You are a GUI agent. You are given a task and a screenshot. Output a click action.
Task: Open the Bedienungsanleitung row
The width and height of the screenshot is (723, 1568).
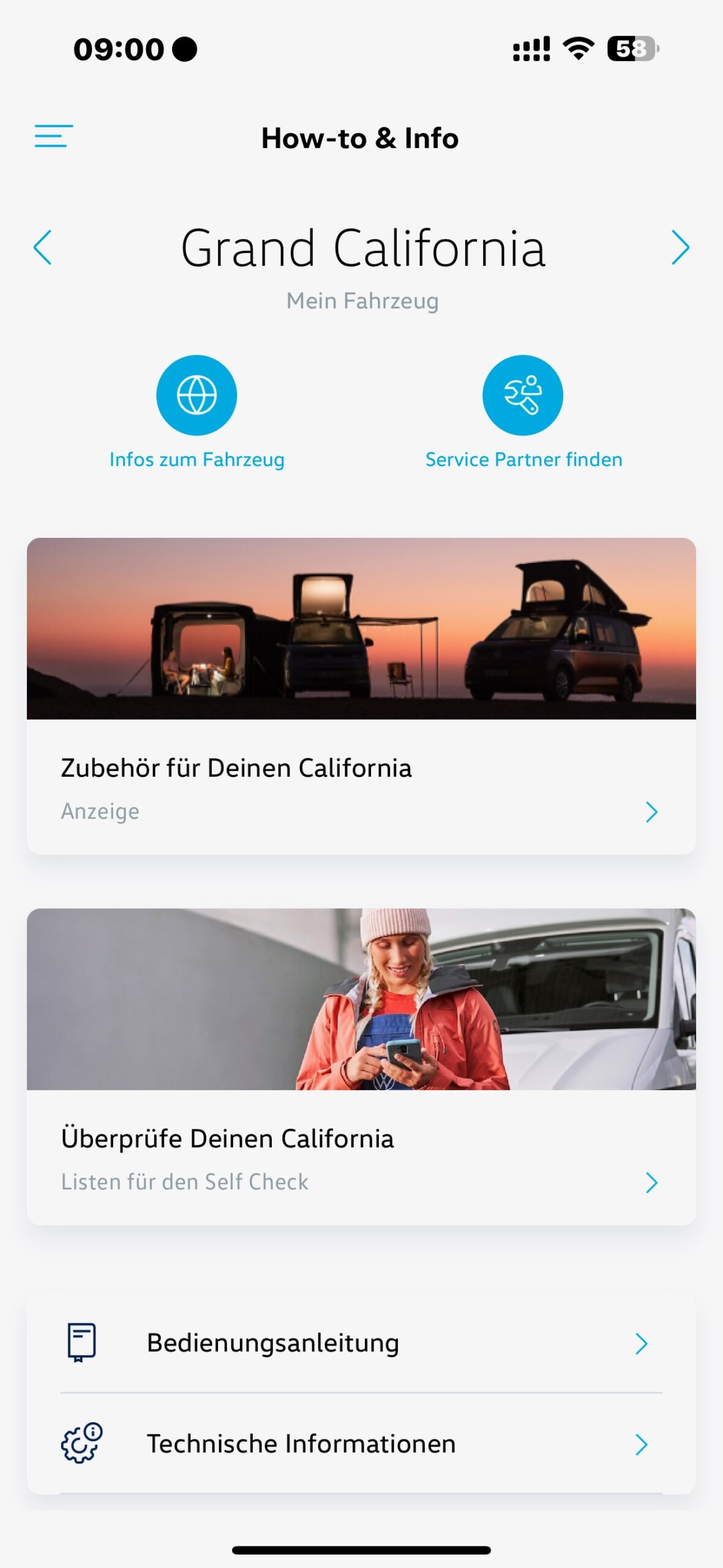coord(361,1343)
